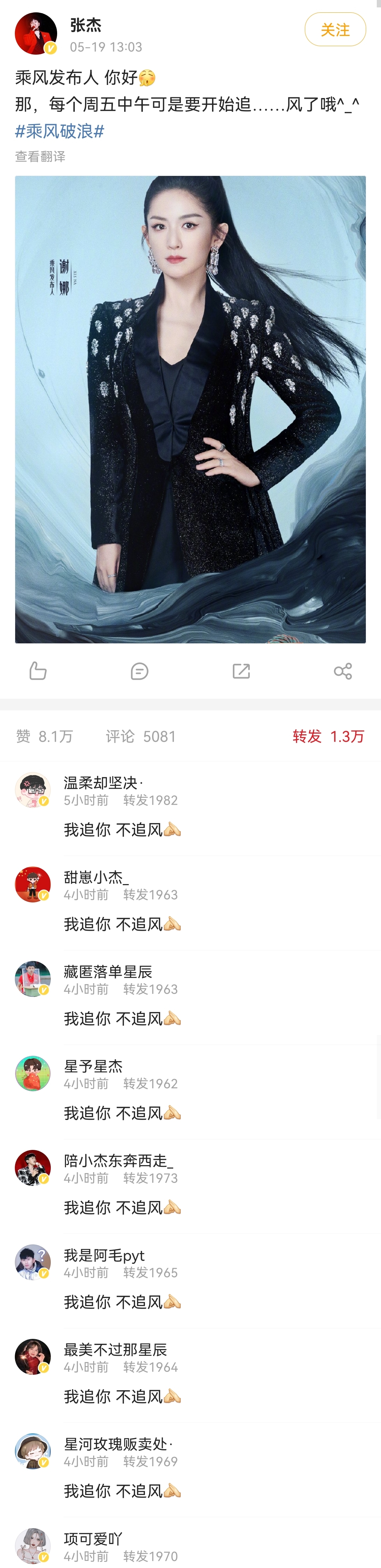
Task: Follow 张杰 with the 关注 button
Action: tap(335, 30)
